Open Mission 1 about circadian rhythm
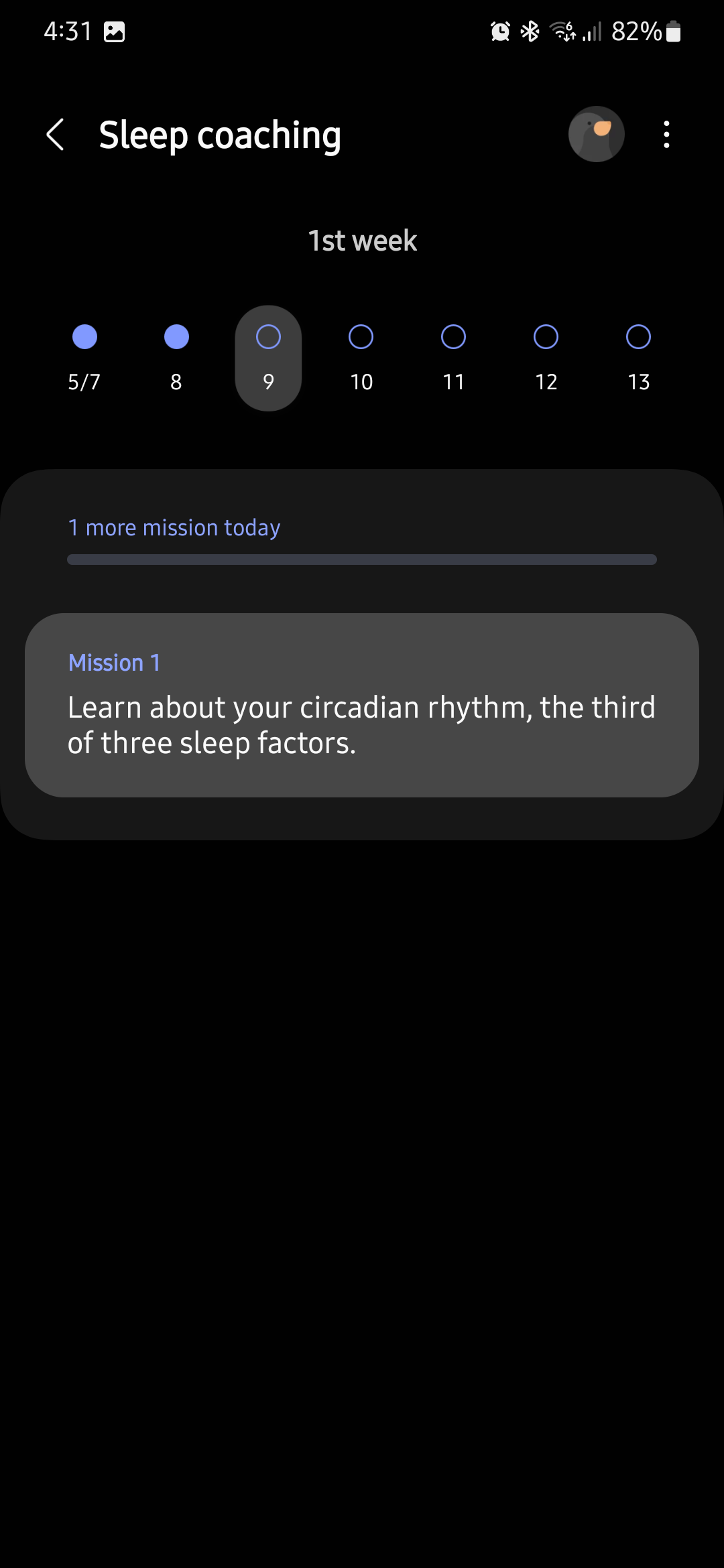724x1568 pixels. (x=362, y=705)
